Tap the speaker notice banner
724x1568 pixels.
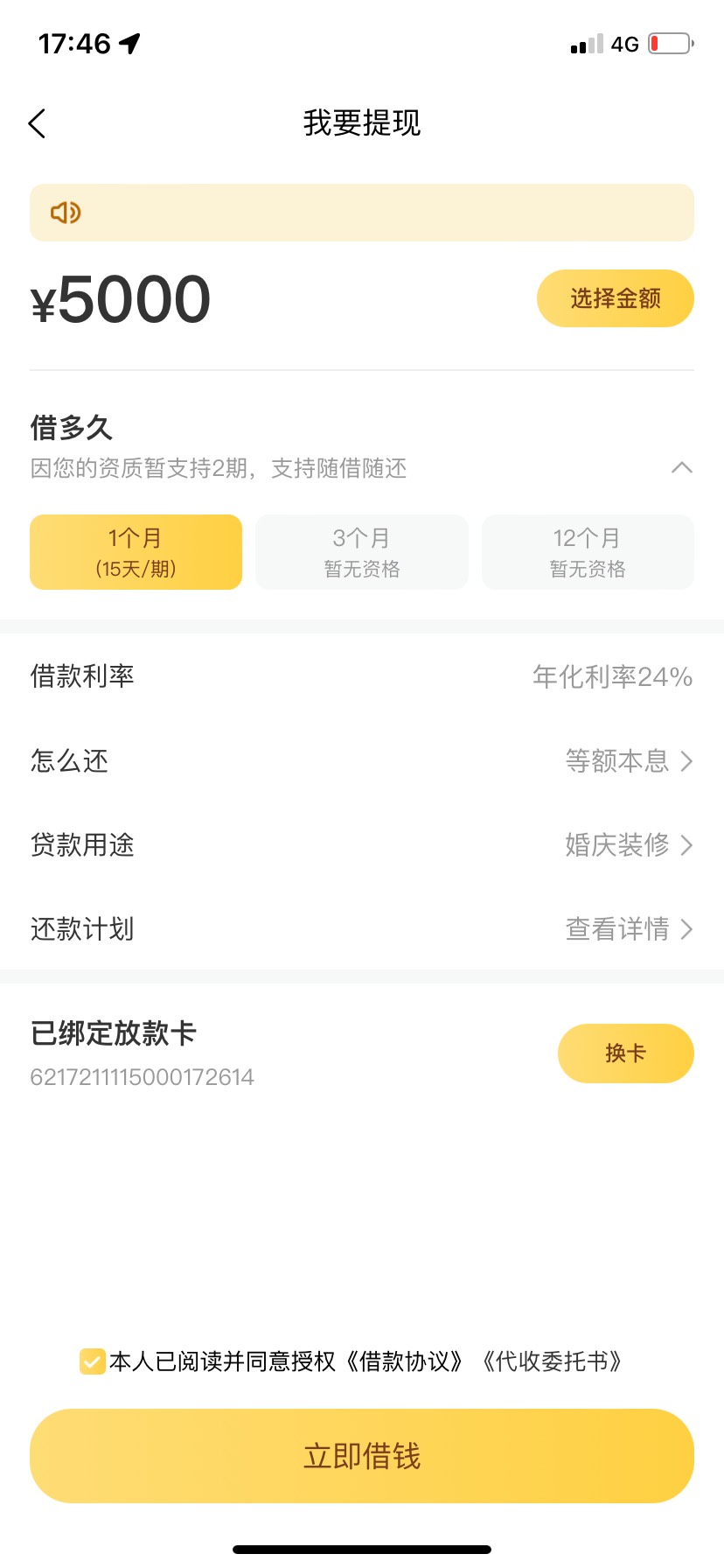tap(362, 213)
